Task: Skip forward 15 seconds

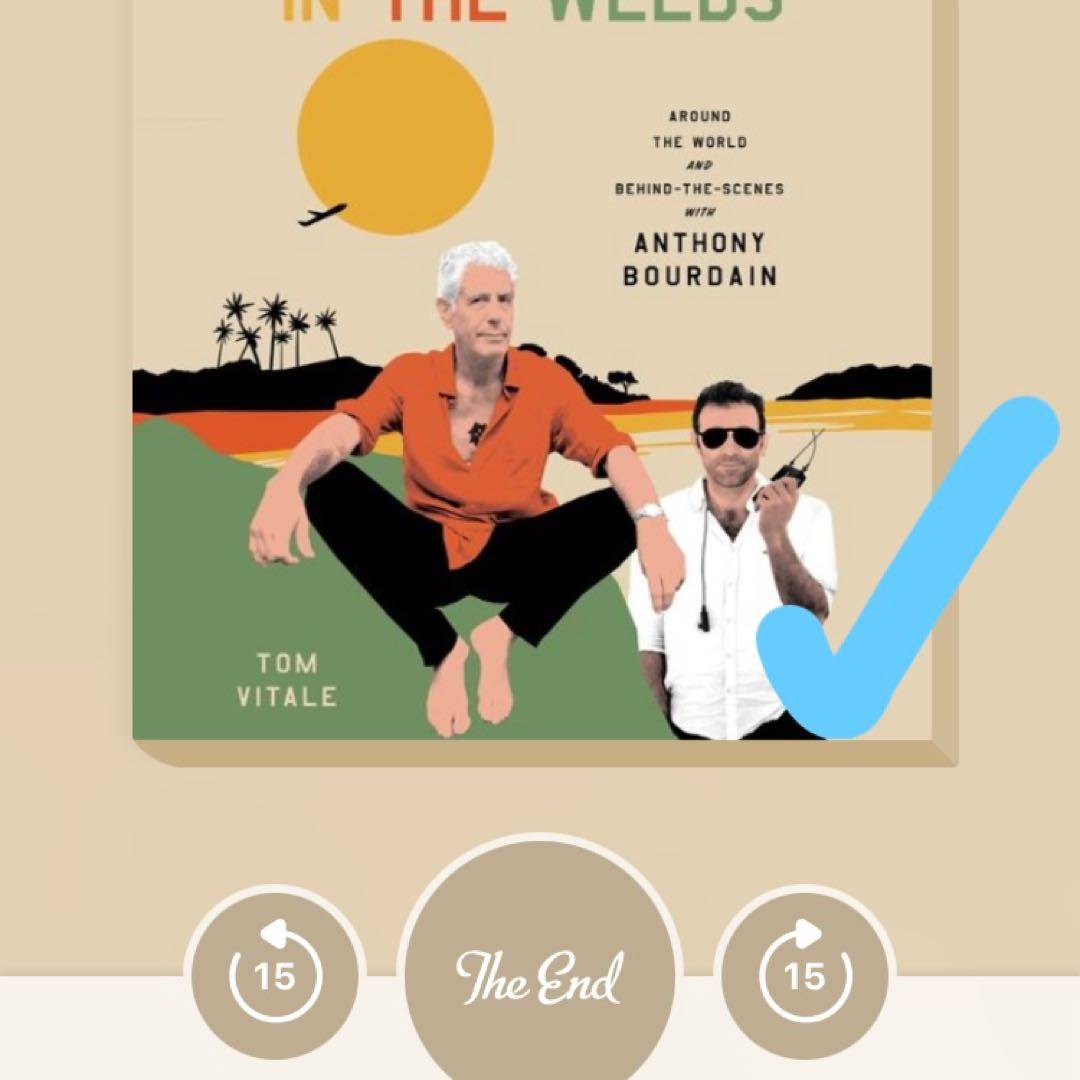Action: pos(805,973)
